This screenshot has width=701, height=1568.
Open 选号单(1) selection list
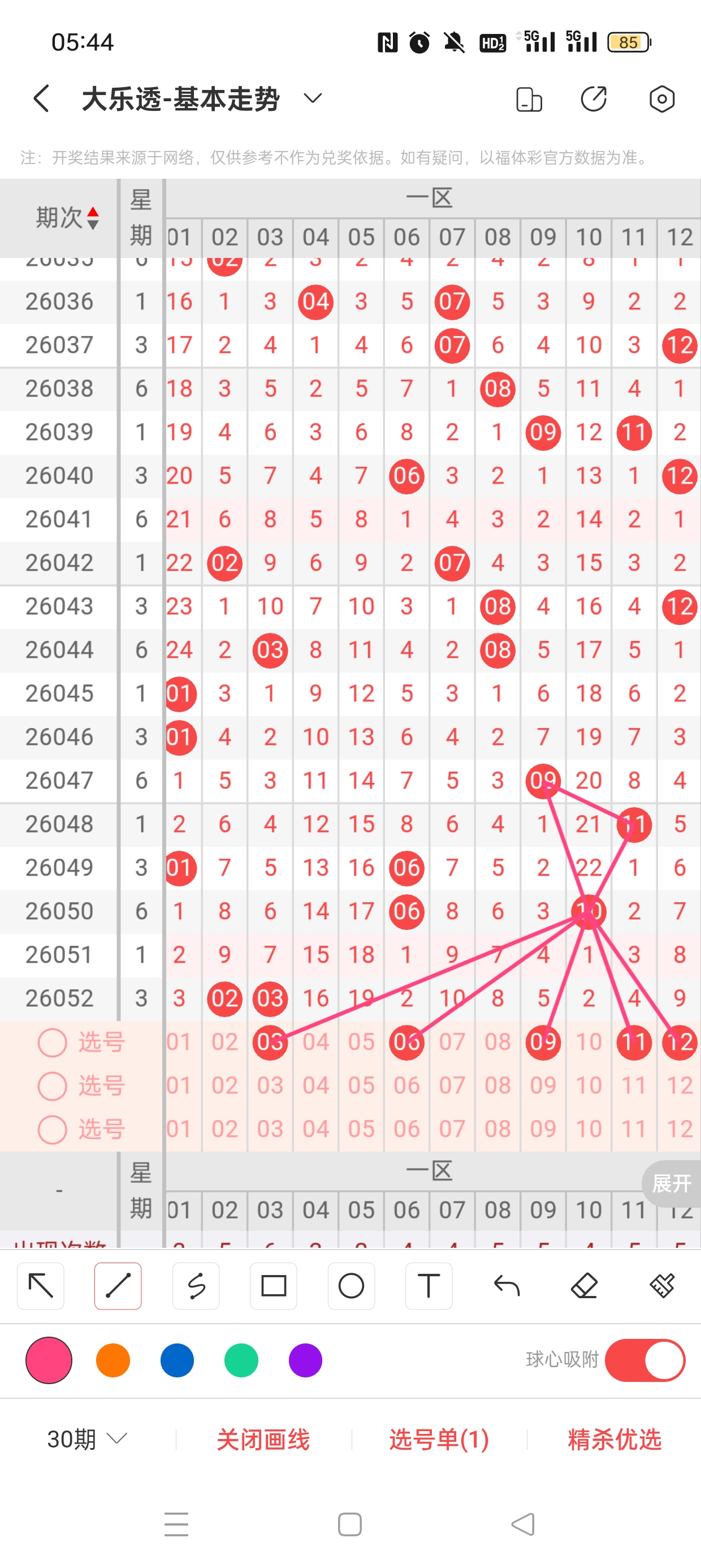(x=439, y=1440)
